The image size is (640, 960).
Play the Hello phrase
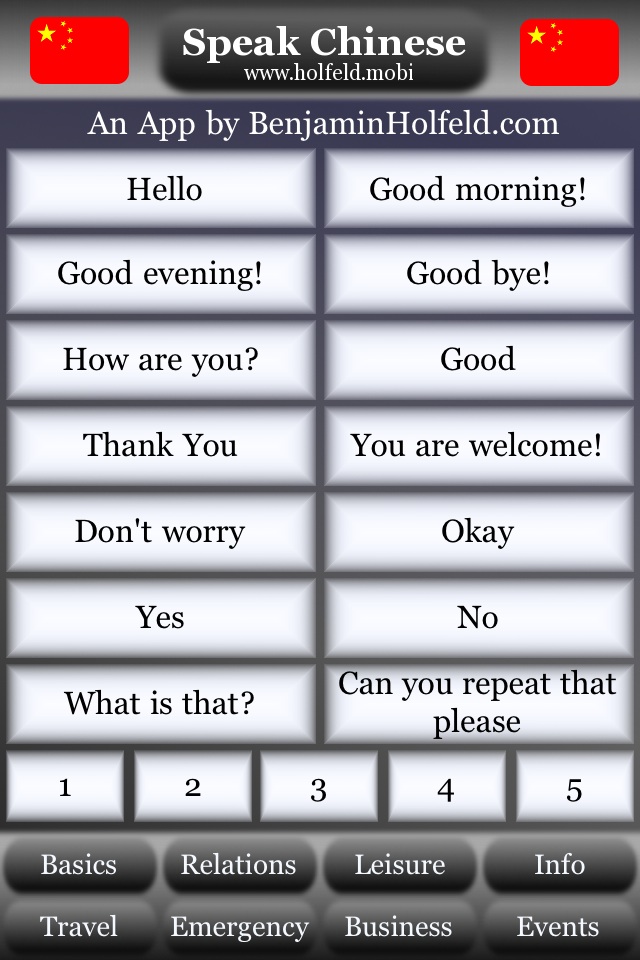coord(161,189)
